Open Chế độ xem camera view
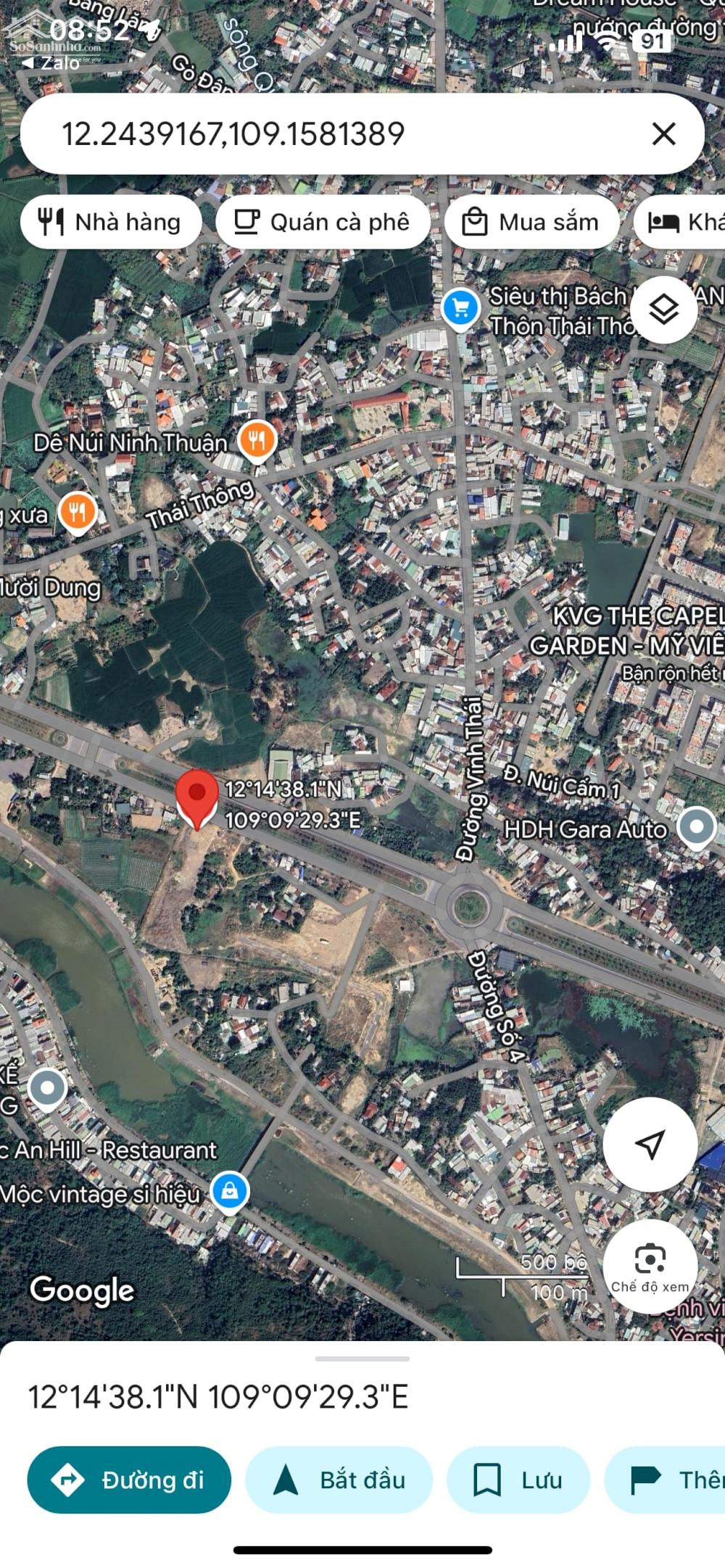This screenshot has height=1568, width=725. tap(650, 1266)
